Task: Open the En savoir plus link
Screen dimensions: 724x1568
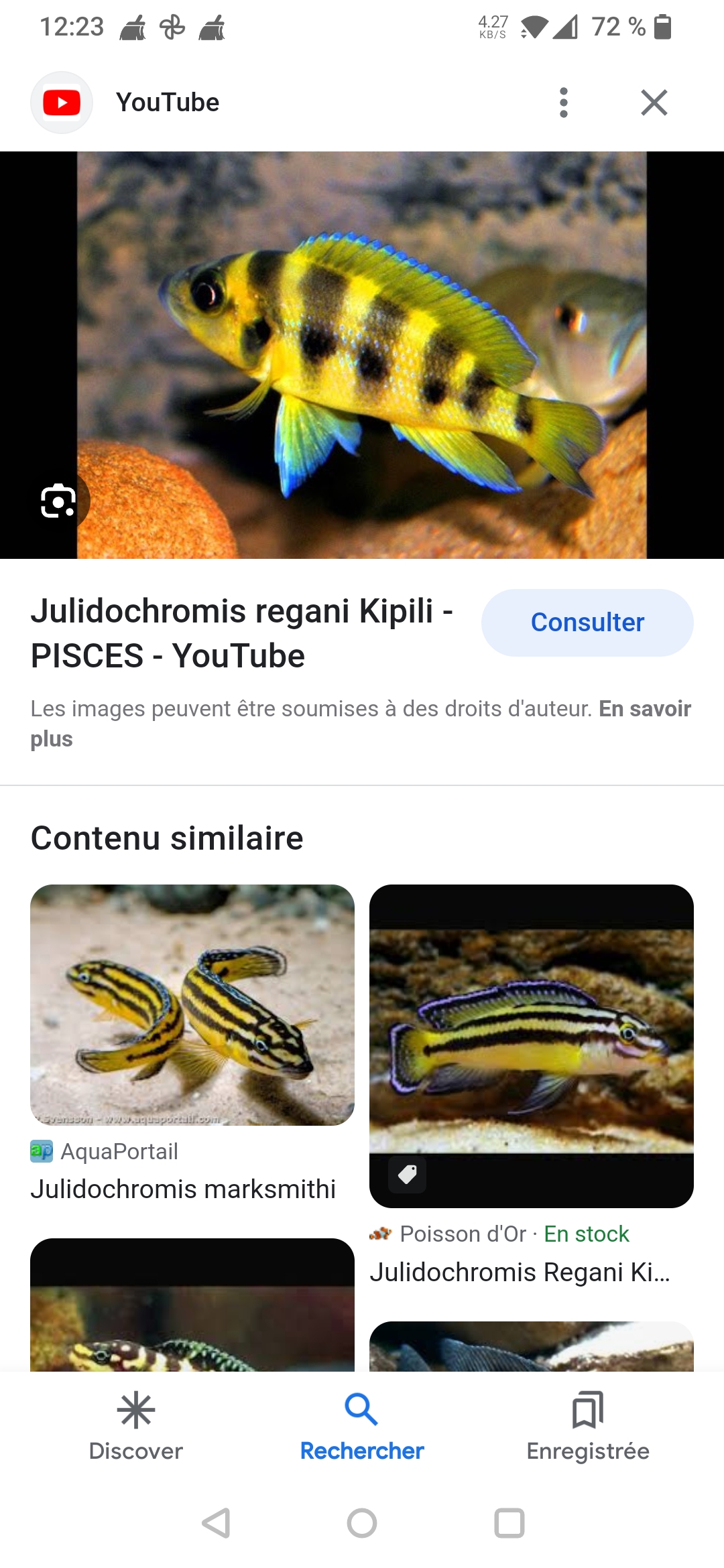Action: [x=644, y=709]
